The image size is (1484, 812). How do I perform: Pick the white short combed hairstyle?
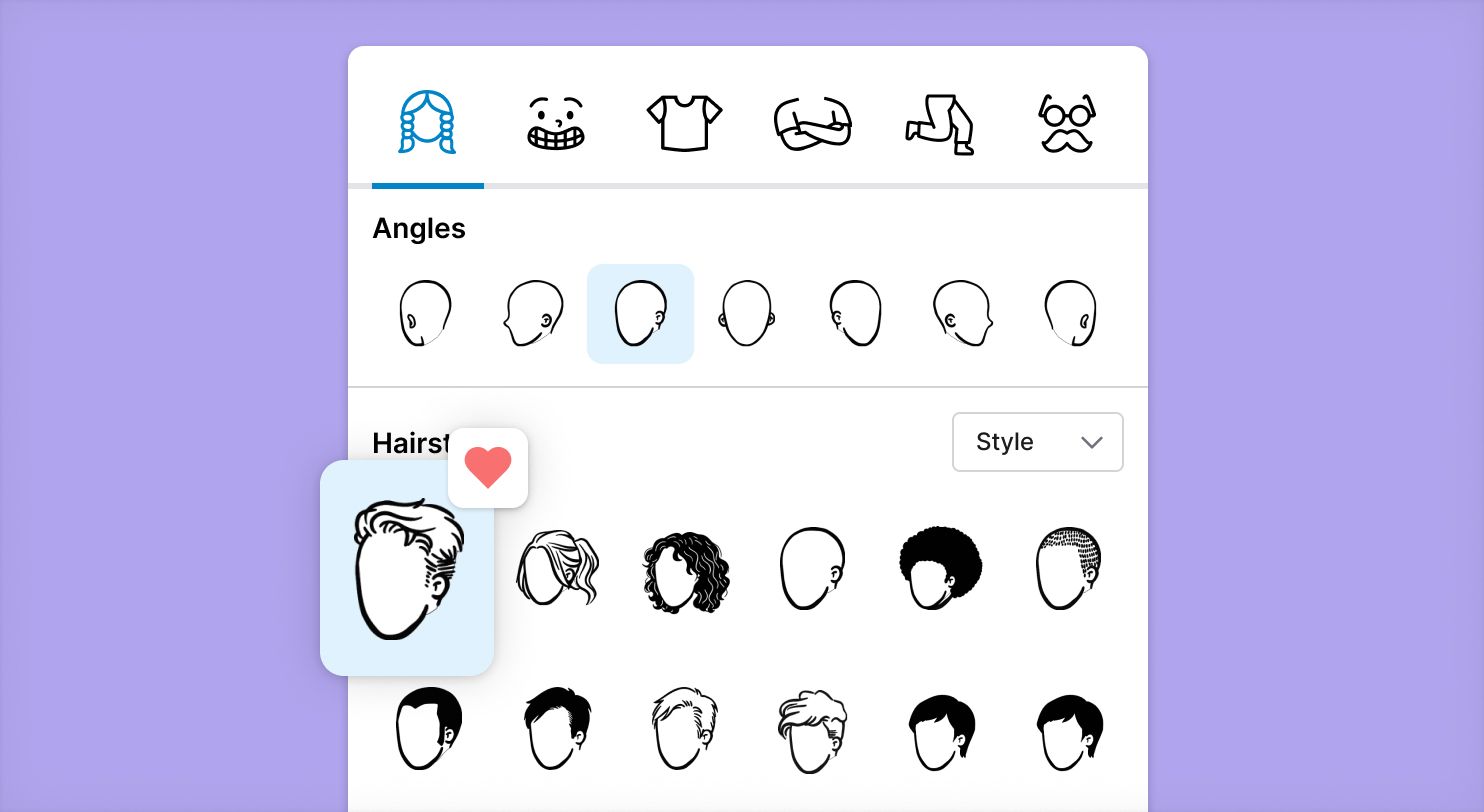[x=685, y=728]
